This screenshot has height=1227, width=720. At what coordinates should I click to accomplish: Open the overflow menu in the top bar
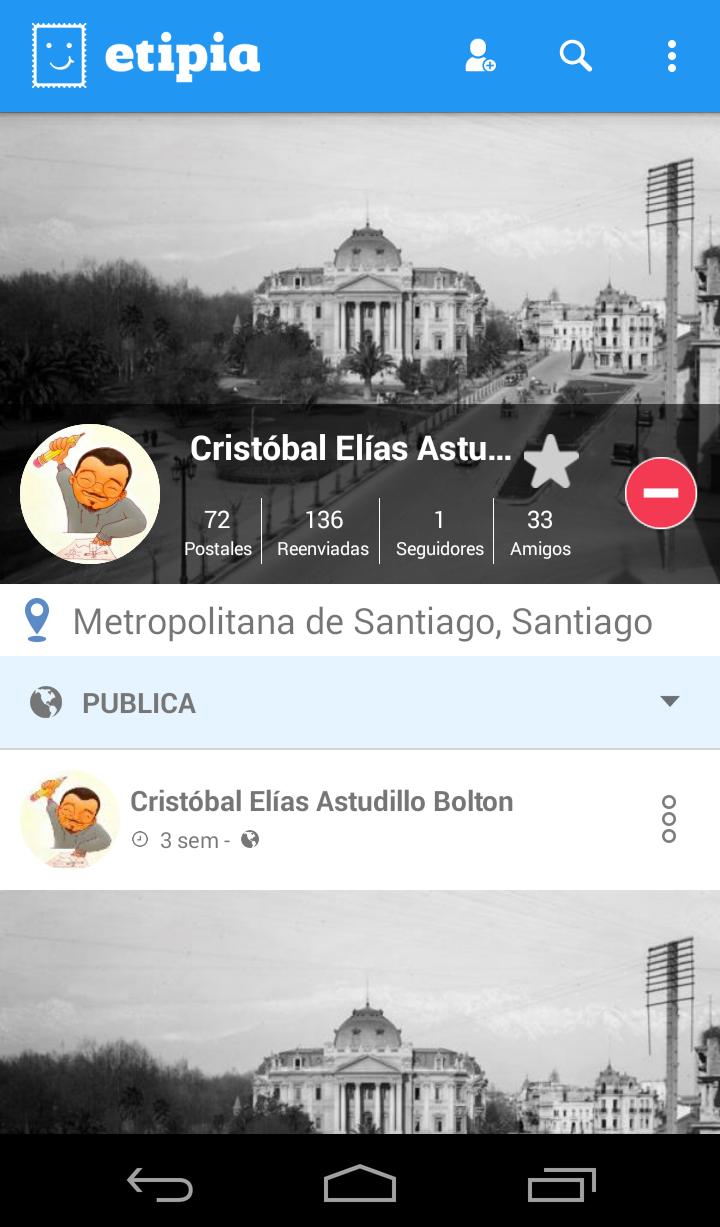click(x=671, y=57)
